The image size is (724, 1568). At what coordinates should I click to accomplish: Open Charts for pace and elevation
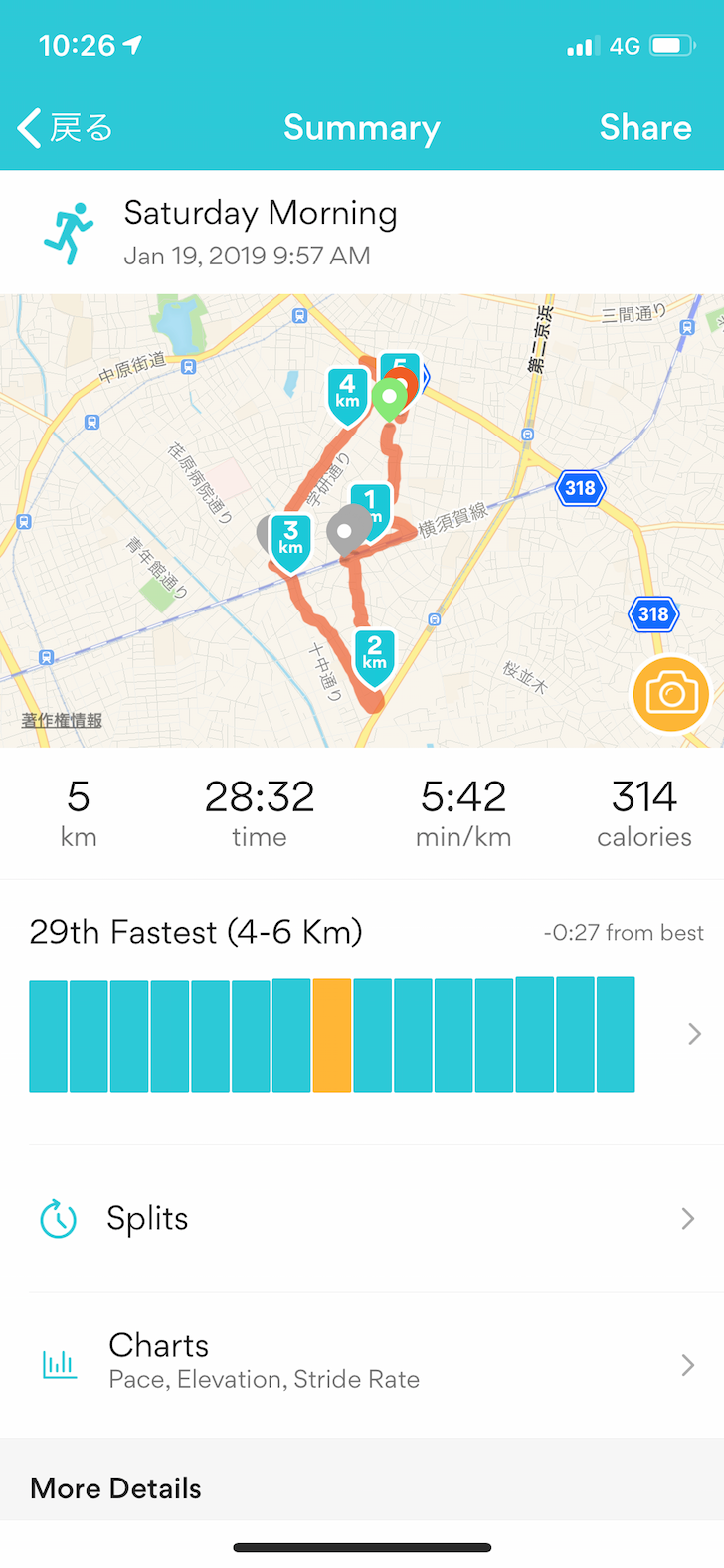point(362,1364)
